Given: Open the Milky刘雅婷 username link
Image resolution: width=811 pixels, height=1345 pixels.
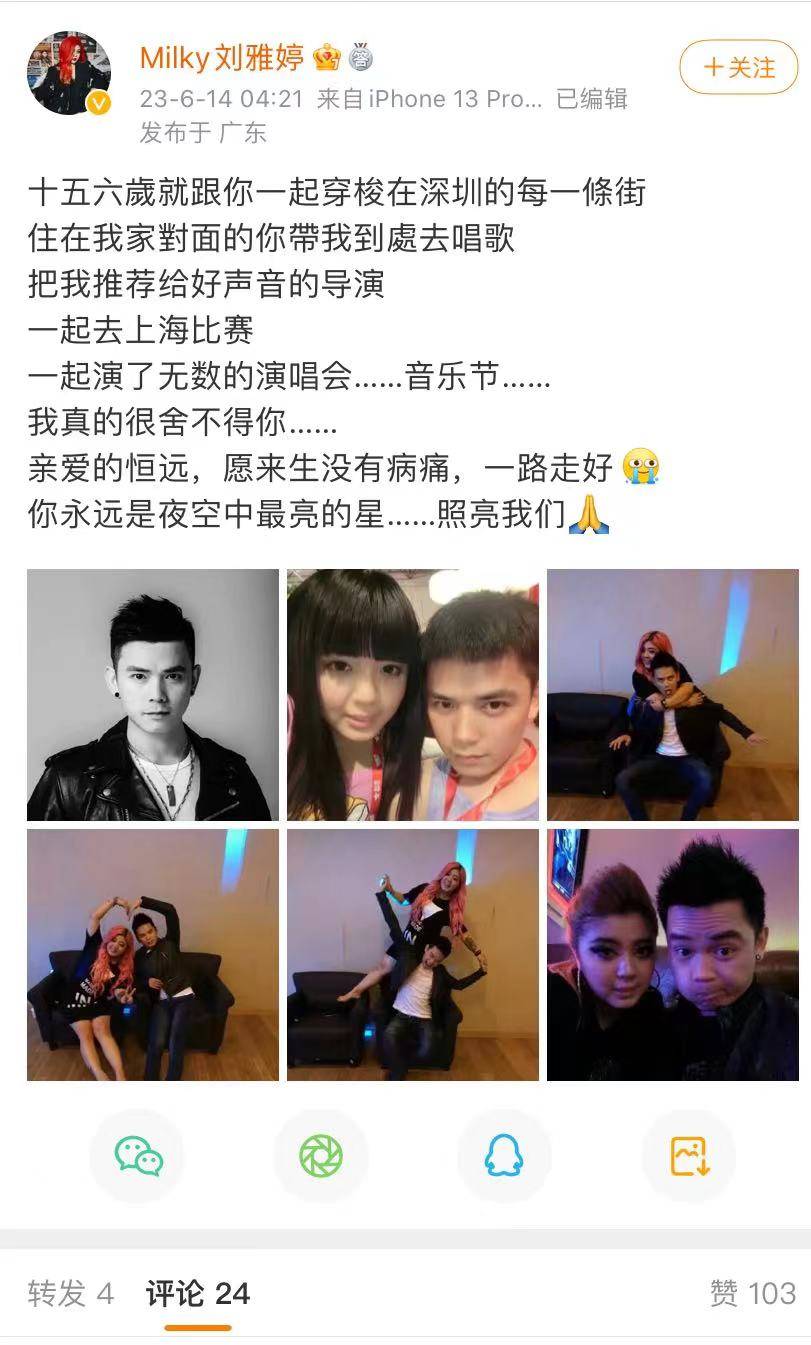Looking at the screenshot, I should point(222,58).
